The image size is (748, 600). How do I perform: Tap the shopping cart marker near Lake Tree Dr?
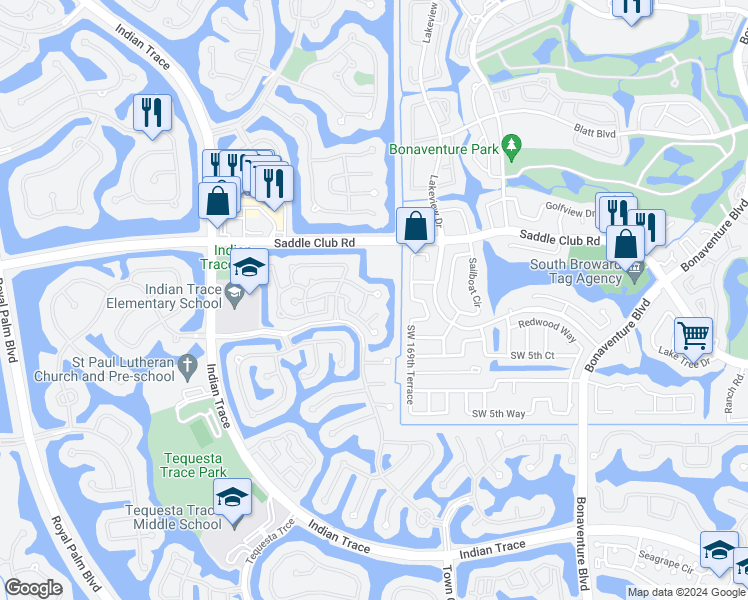click(x=692, y=336)
